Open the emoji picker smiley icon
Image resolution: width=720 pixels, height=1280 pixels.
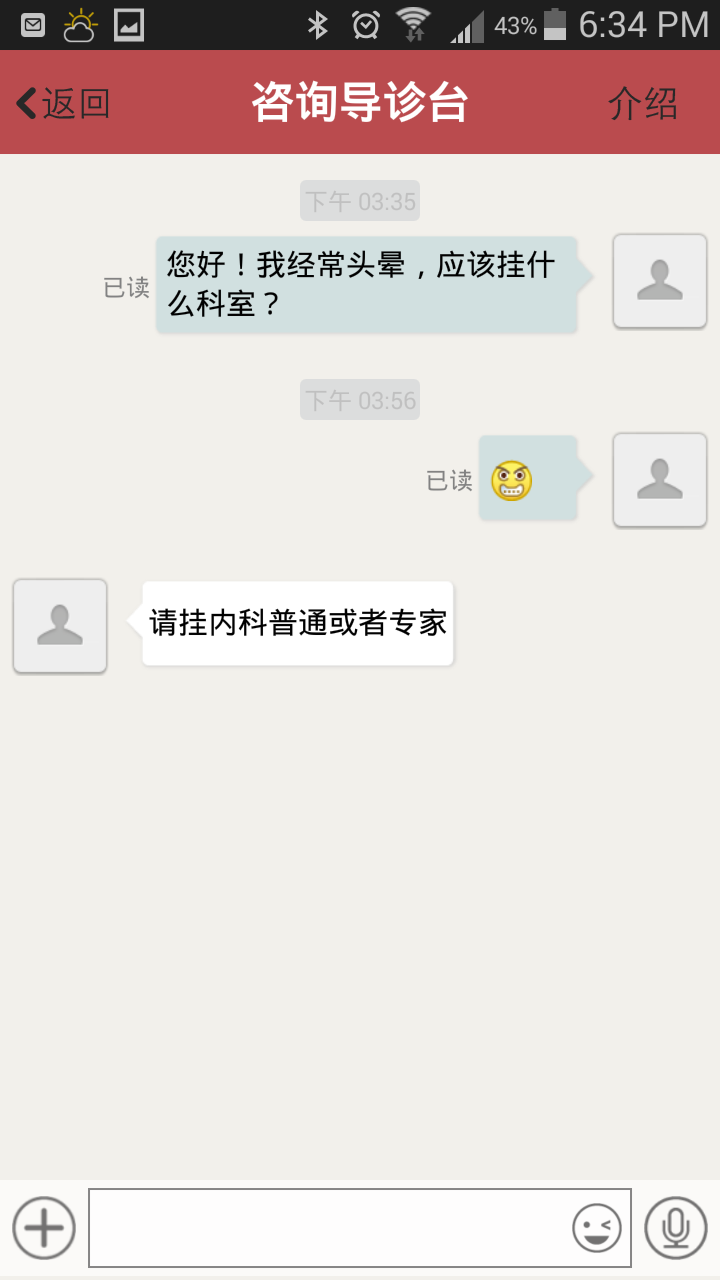[x=596, y=1228]
